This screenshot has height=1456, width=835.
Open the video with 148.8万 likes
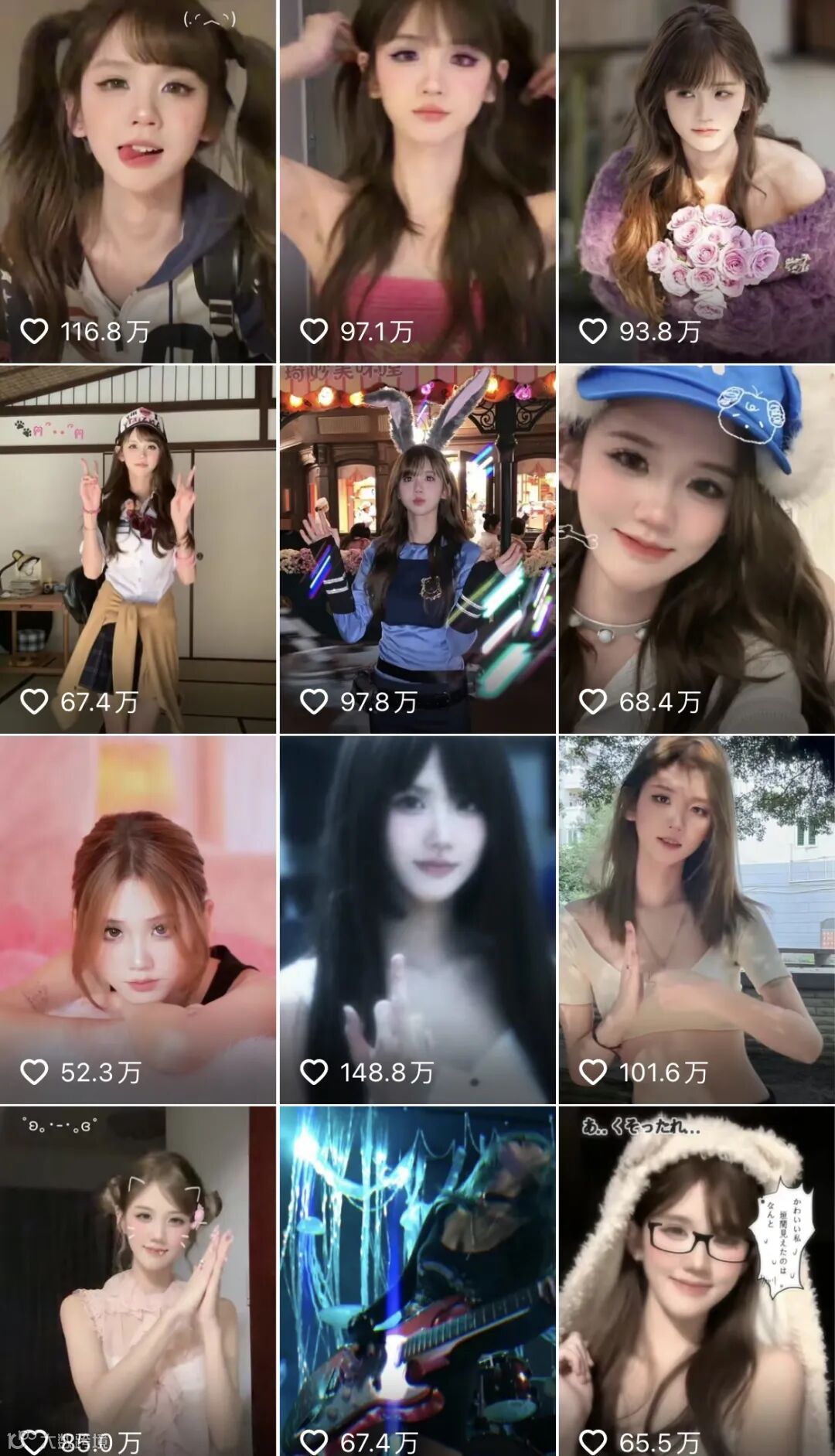tap(417, 919)
